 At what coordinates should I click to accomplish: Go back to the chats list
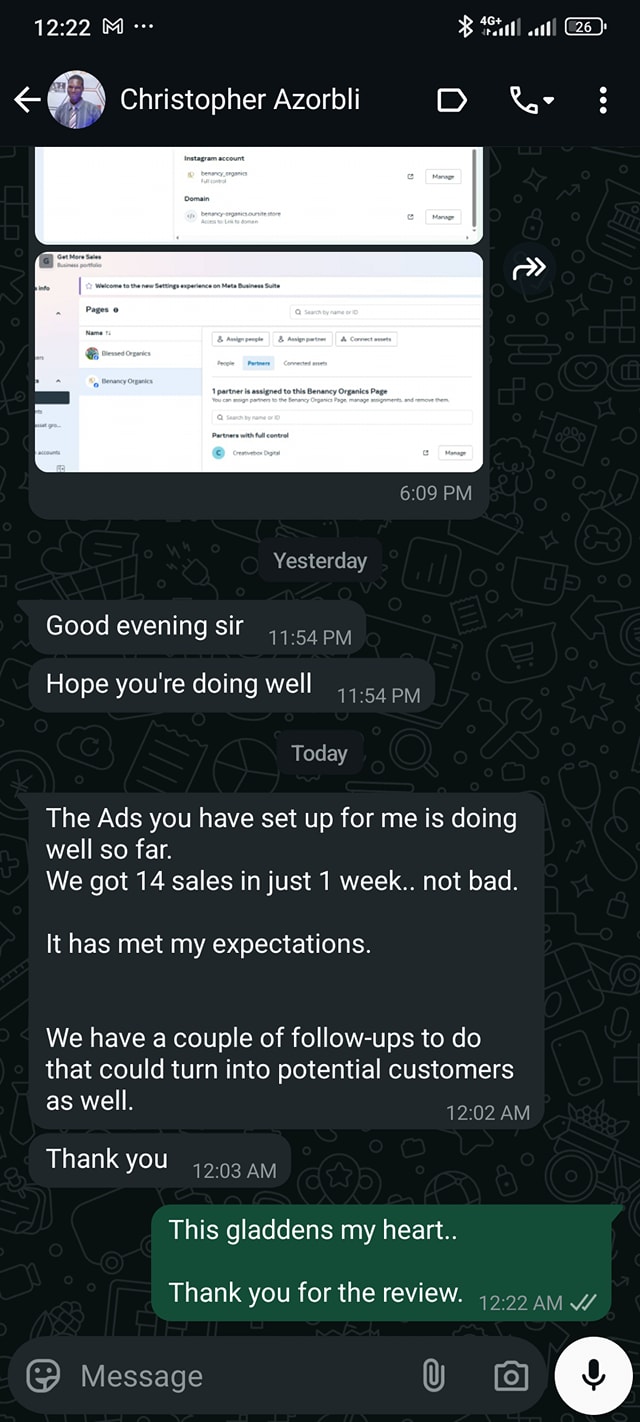(27, 100)
